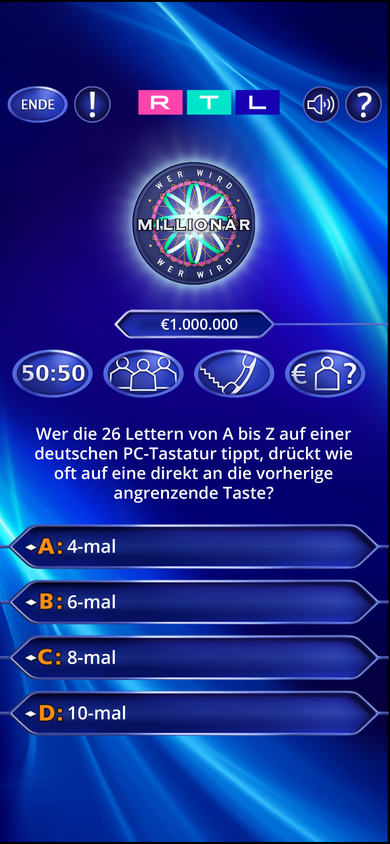
Task: Use the extra person euro lifeline
Action: [325, 373]
